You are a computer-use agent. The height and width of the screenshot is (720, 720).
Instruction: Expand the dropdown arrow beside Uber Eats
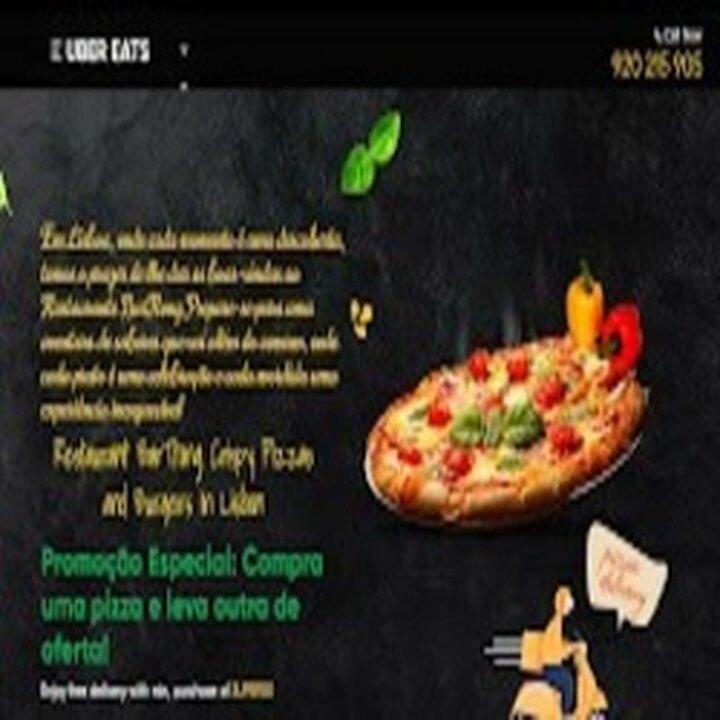(184, 48)
